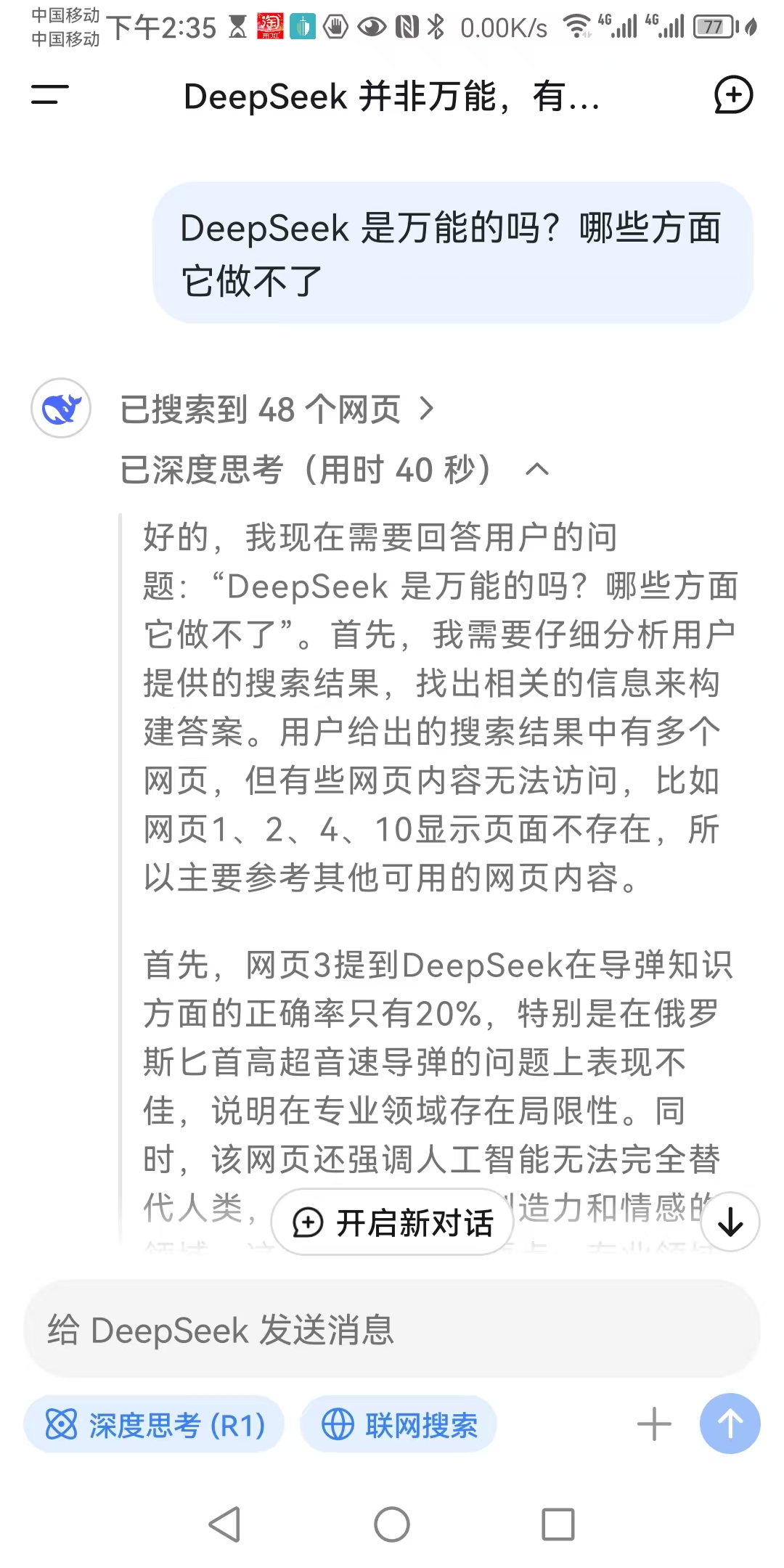Go back using system back button

[224, 1524]
